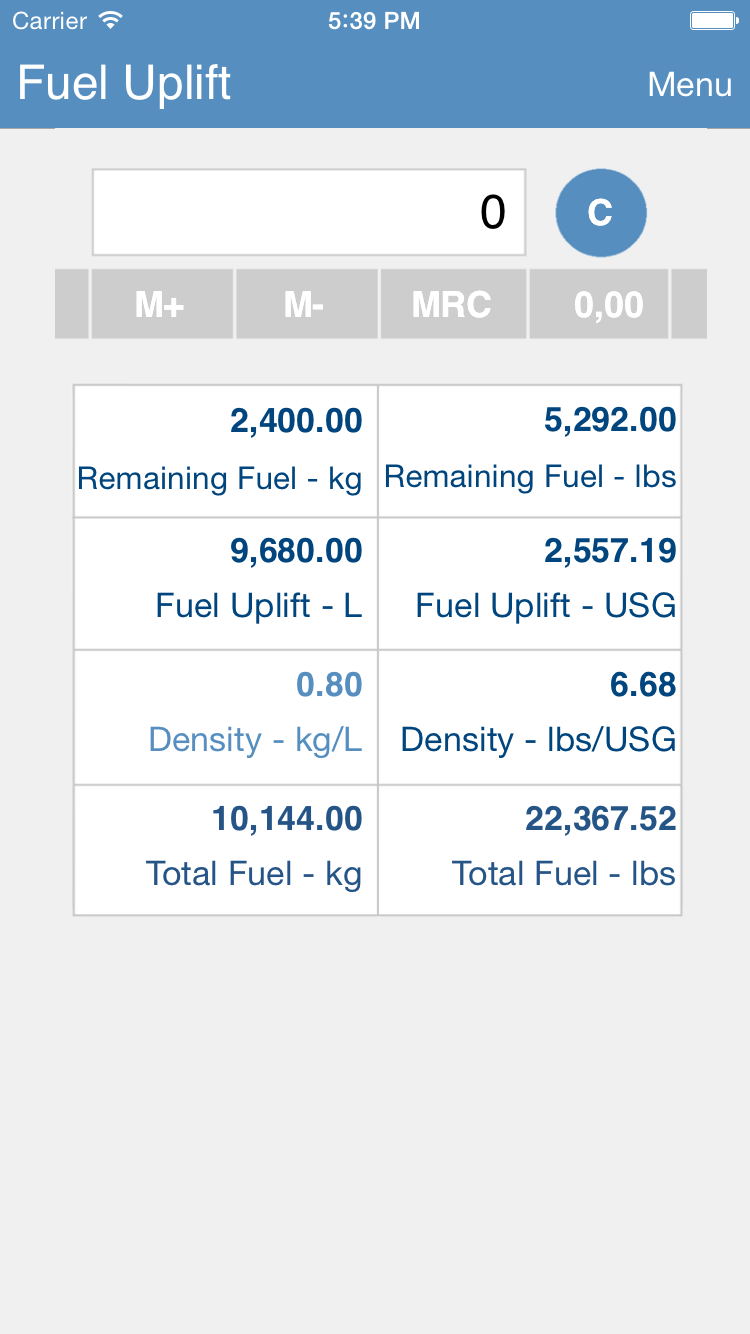Open the Menu
750x1334 pixels.
[689, 84]
